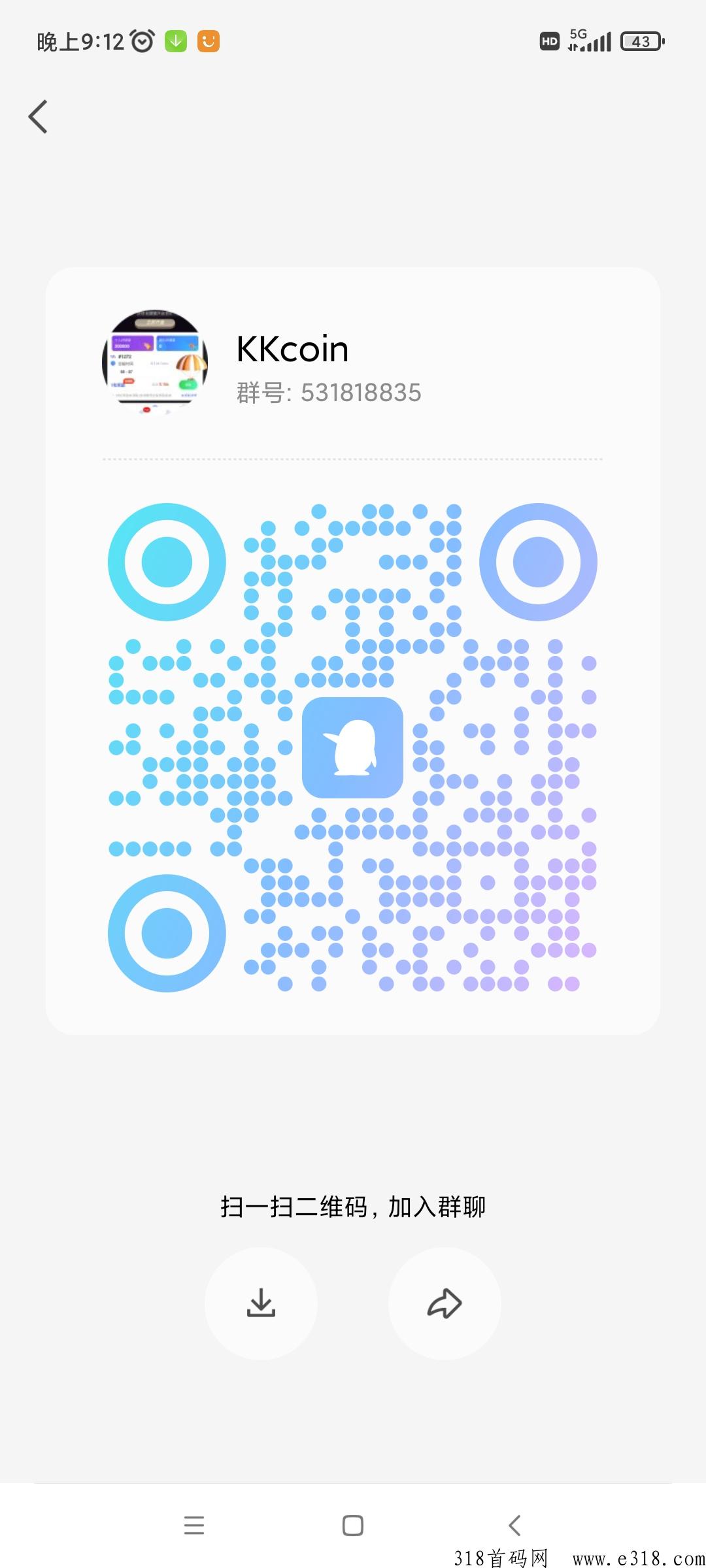
Task: Go to the home screen
Action: [353, 1525]
